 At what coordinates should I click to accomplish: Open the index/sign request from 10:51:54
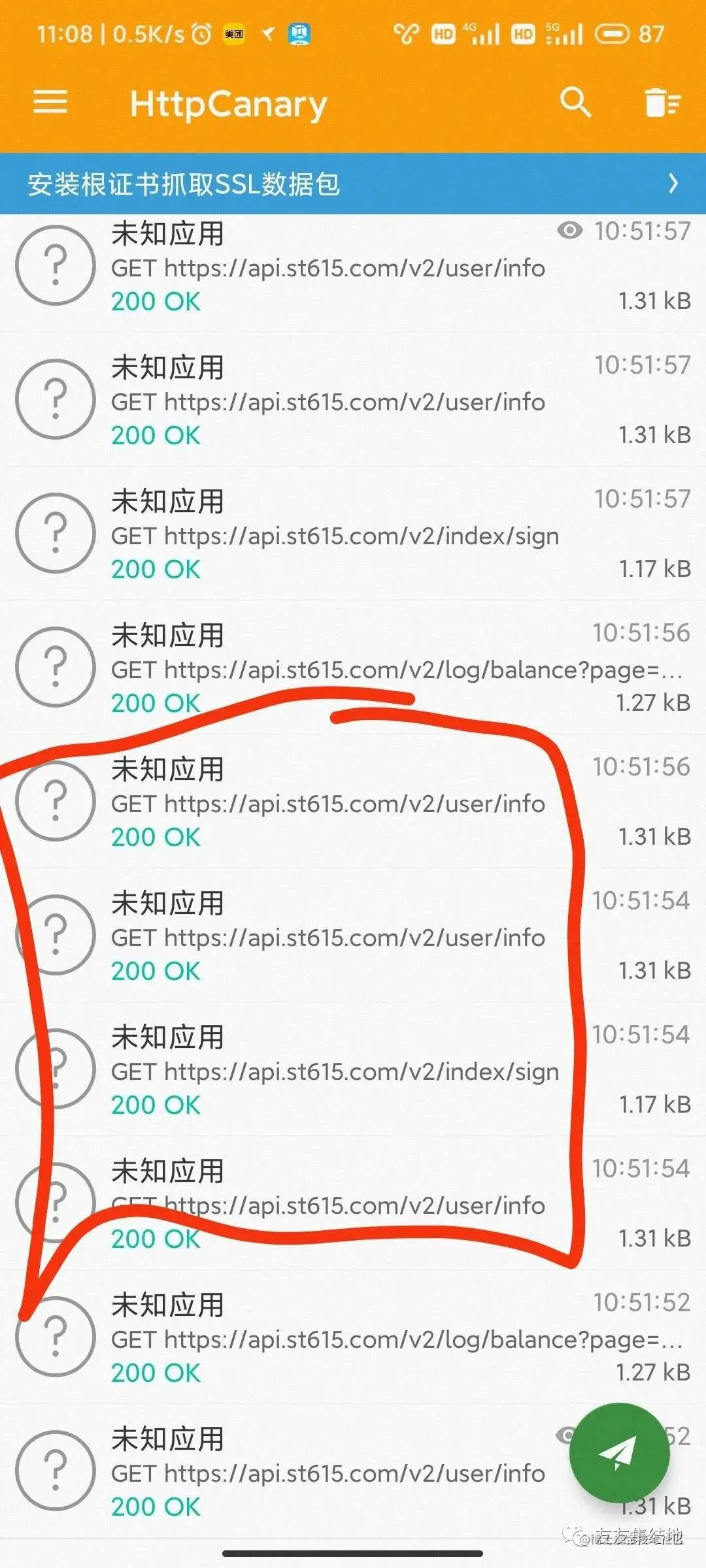pos(353,1070)
